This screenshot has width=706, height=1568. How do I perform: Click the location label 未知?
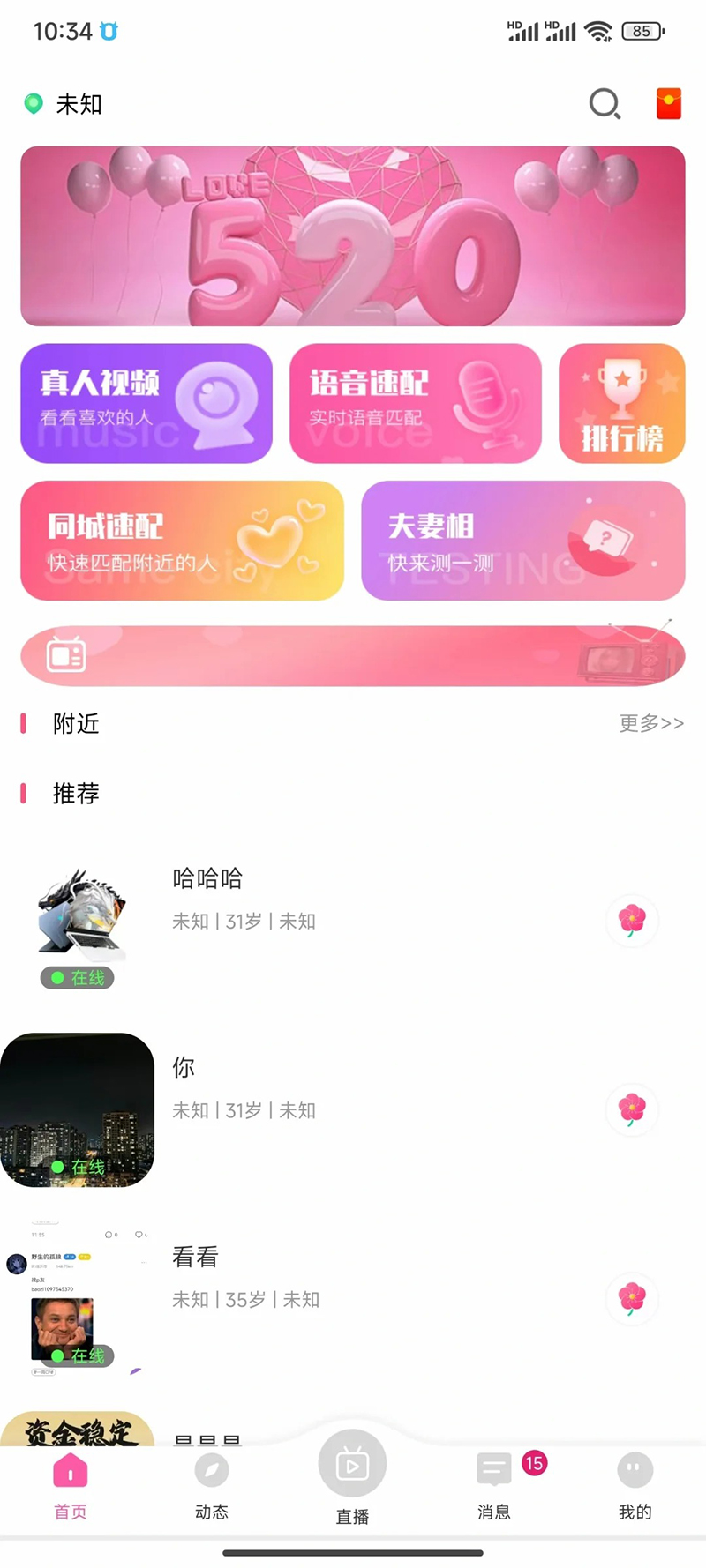(x=79, y=103)
